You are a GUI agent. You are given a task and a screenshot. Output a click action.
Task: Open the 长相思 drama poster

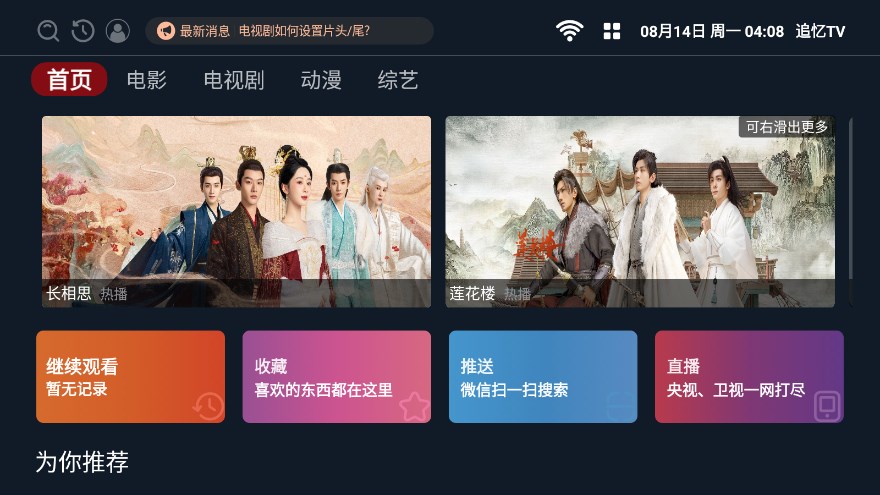236,211
